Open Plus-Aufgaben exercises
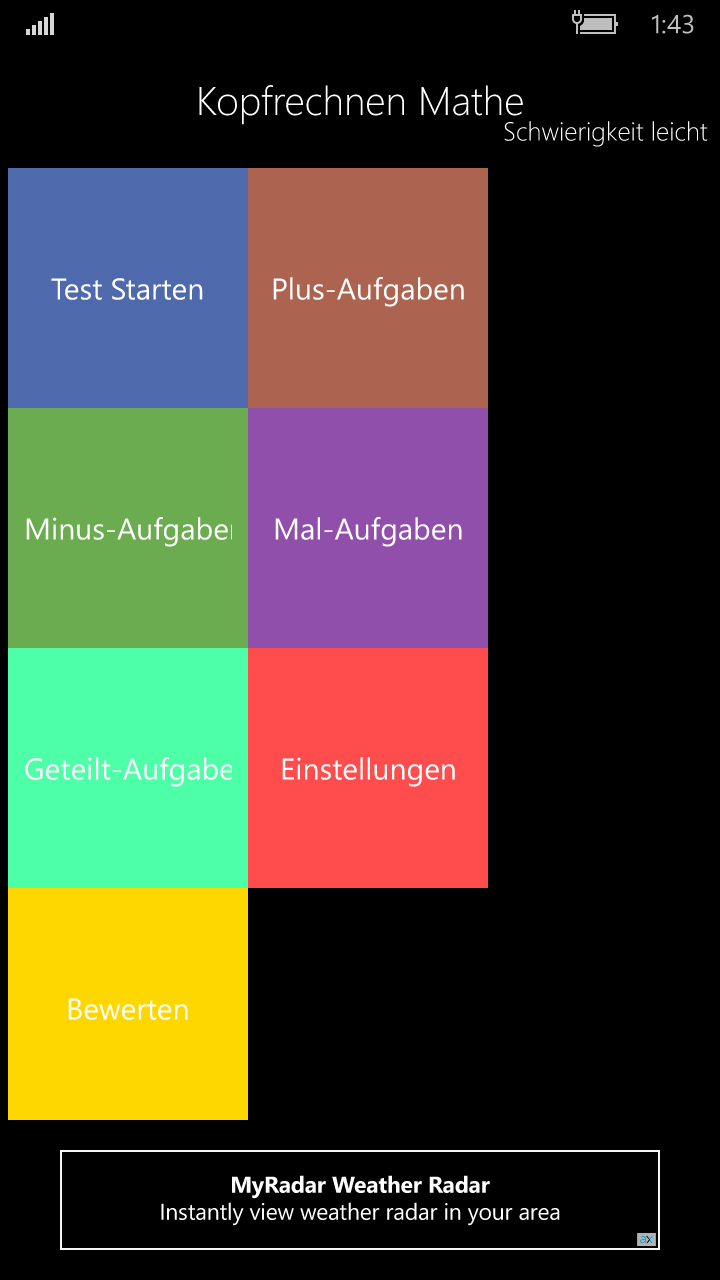The image size is (720, 1280). [x=368, y=288]
